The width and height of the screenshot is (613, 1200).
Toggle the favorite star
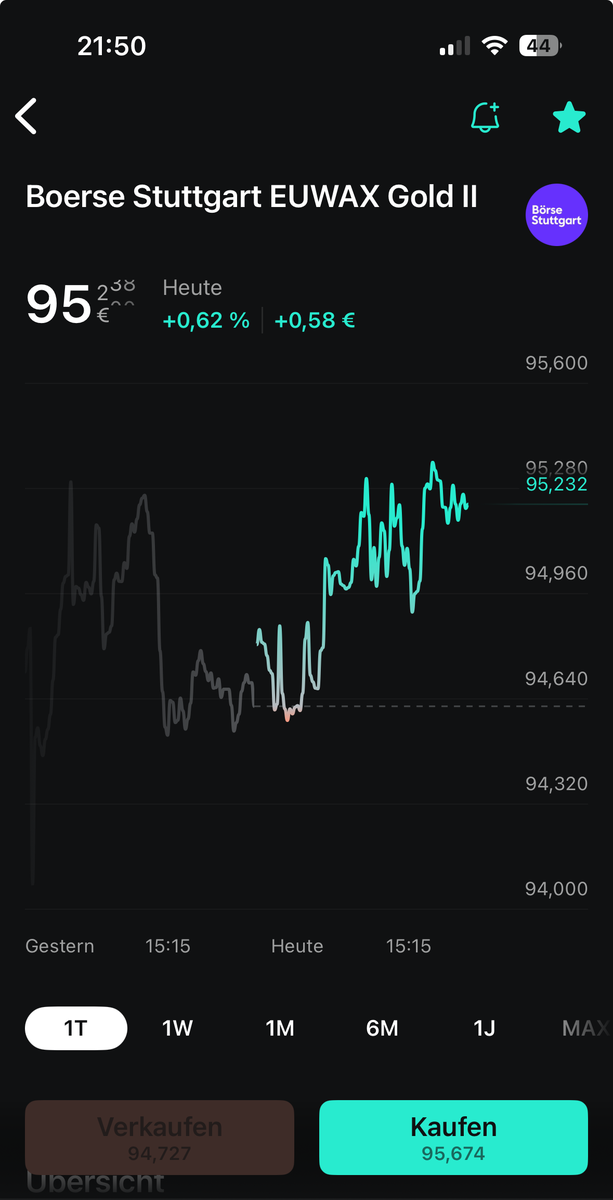tap(569, 118)
